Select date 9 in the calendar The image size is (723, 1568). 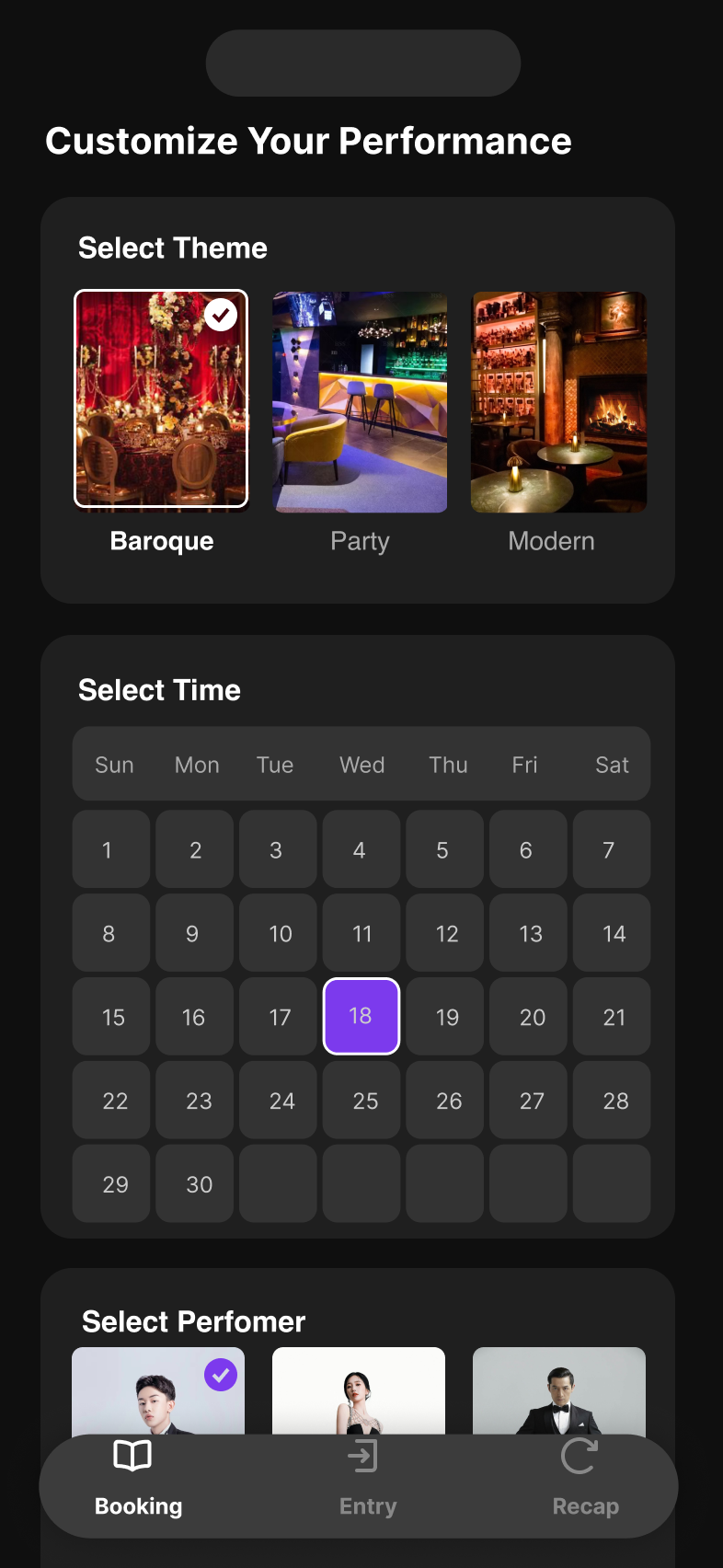click(195, 933)
